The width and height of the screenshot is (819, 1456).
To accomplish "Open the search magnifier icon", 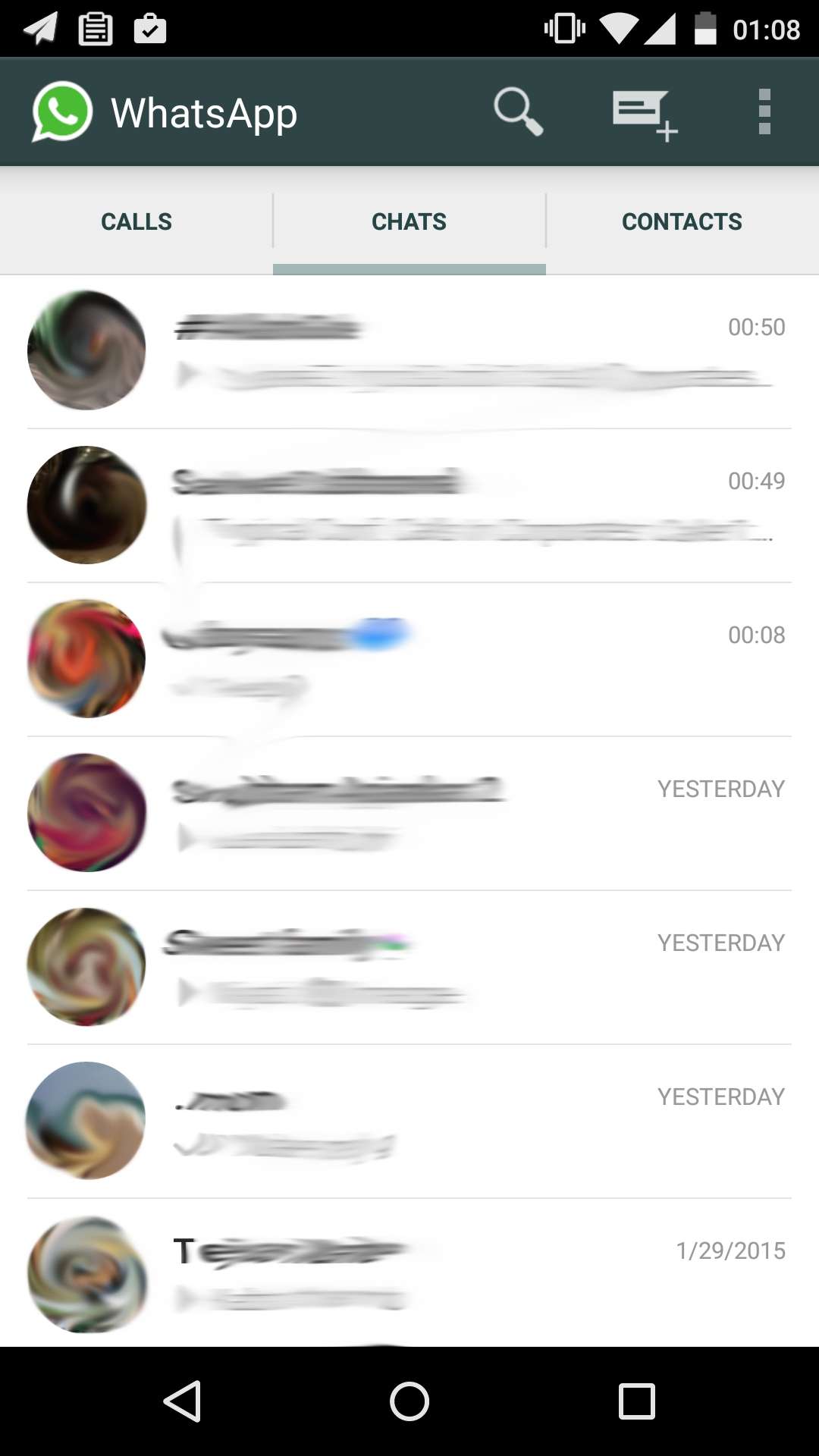I will (518, 112).
